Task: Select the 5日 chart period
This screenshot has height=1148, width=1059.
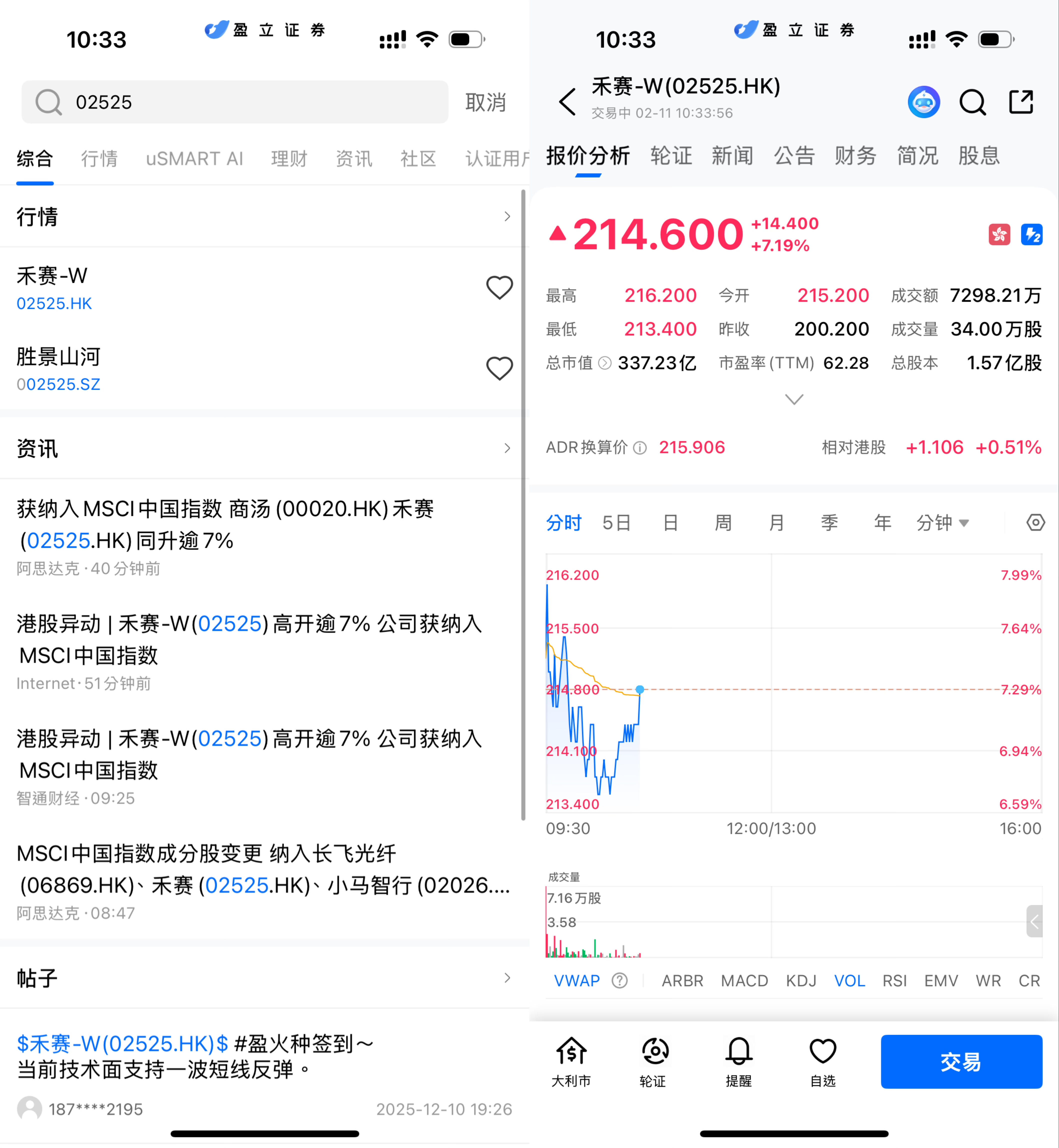Action: [617, 523]
